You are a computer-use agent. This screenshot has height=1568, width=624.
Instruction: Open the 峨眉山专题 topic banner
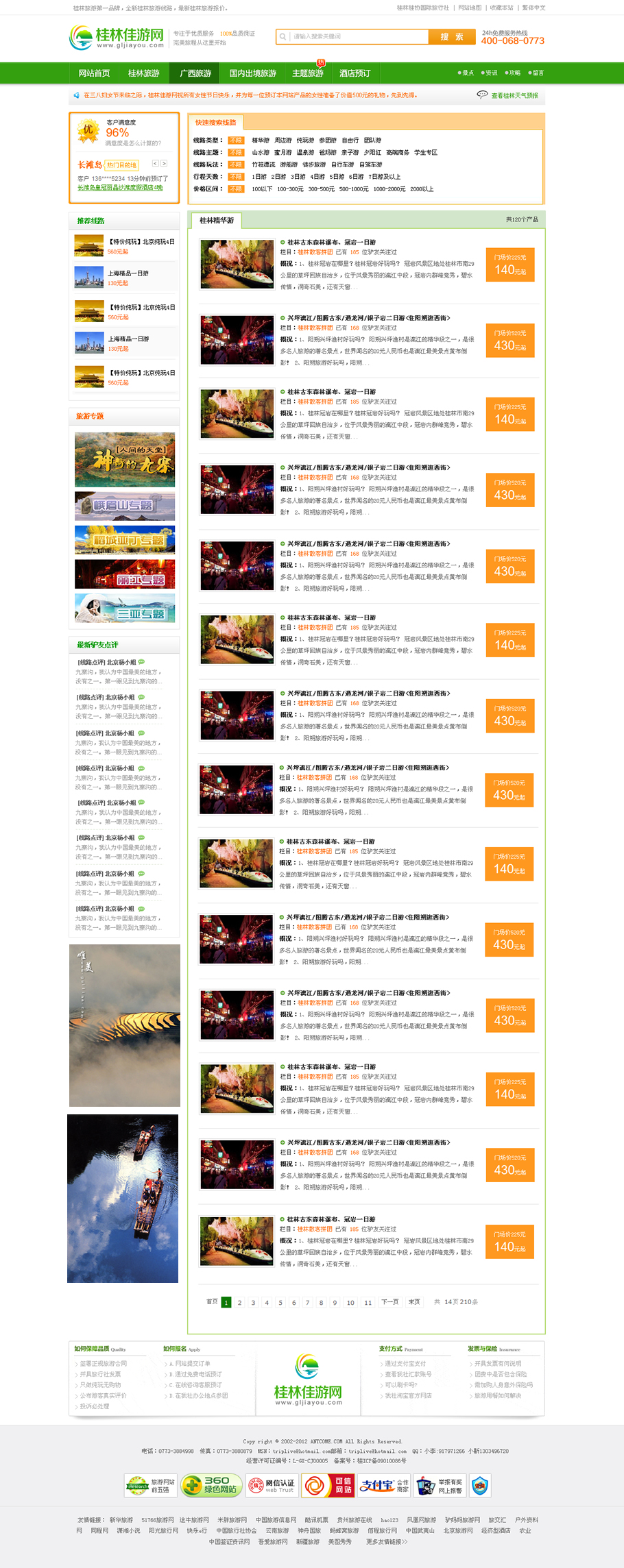point(125,506)
